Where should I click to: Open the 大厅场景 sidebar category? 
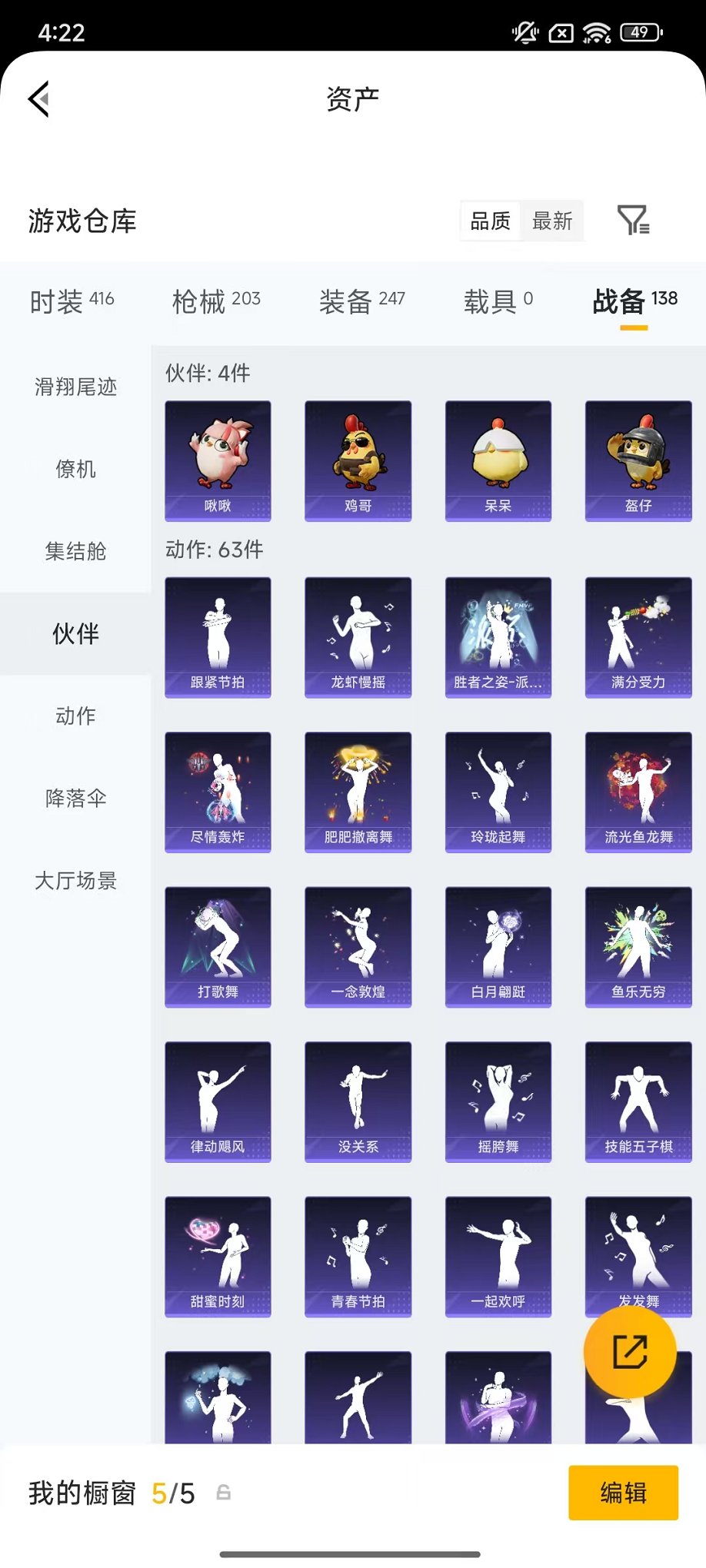75,882
